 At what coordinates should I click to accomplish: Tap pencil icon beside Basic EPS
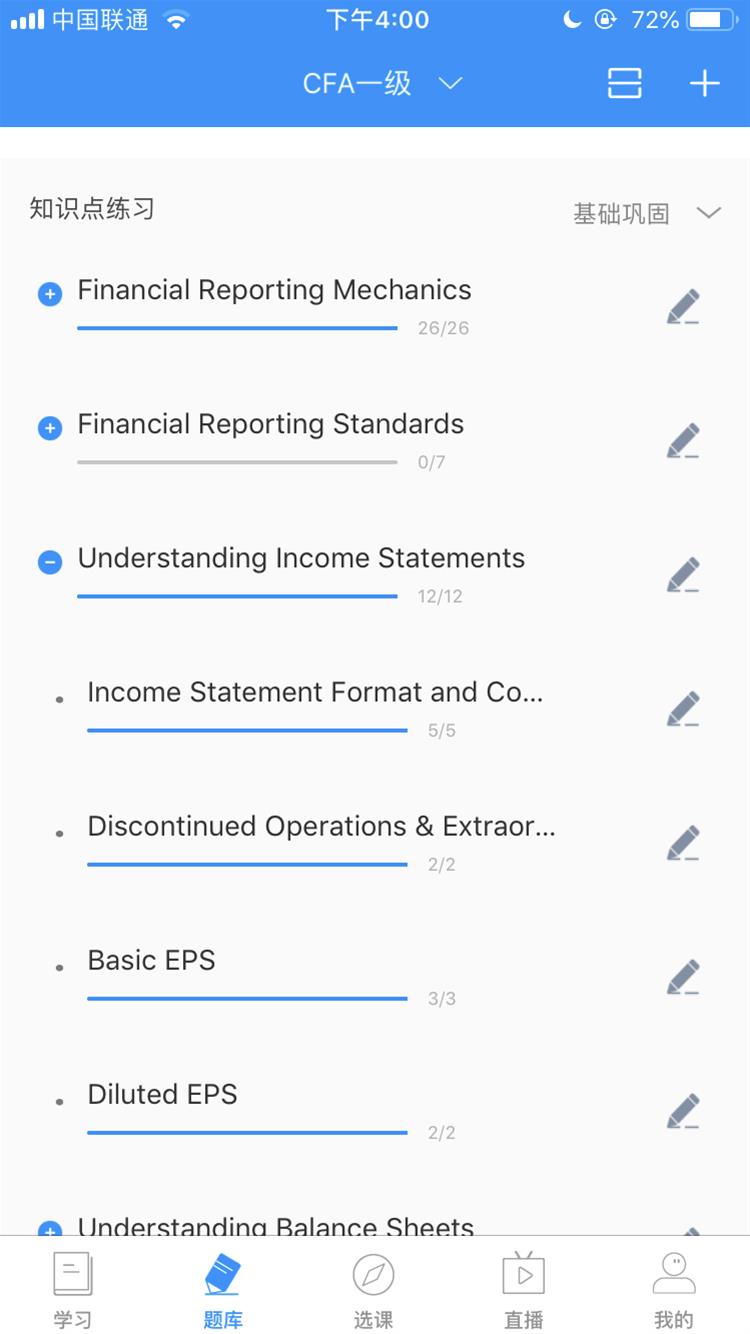pyautogui.click(x=683, y=977)
